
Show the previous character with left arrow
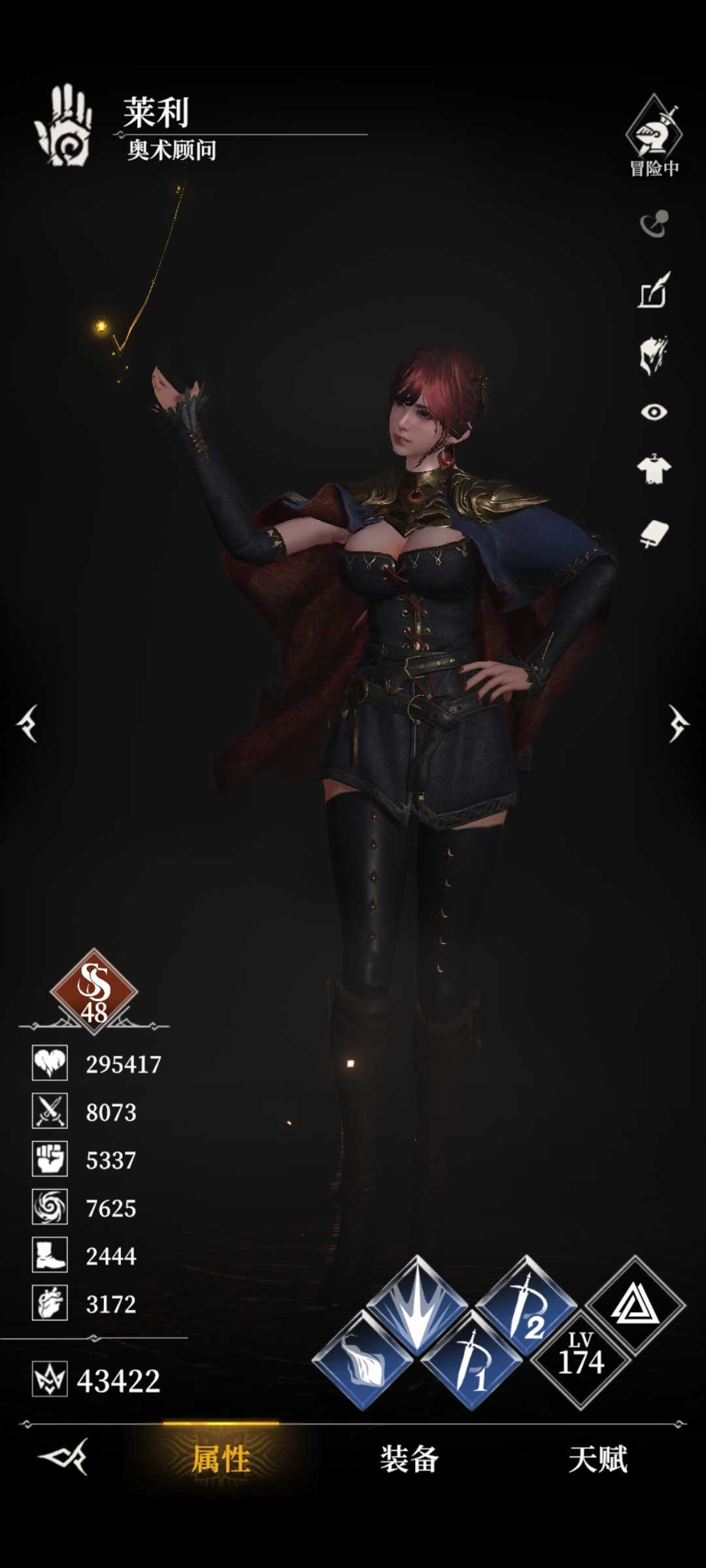[x=27, y=723]
